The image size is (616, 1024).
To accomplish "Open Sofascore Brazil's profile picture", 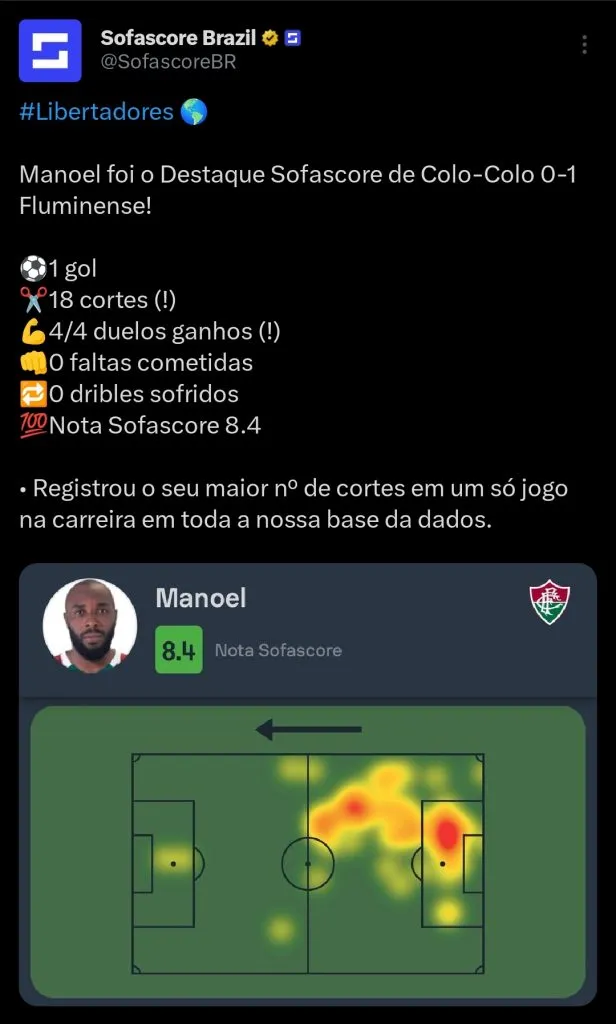I will click(x=50, y=50).
